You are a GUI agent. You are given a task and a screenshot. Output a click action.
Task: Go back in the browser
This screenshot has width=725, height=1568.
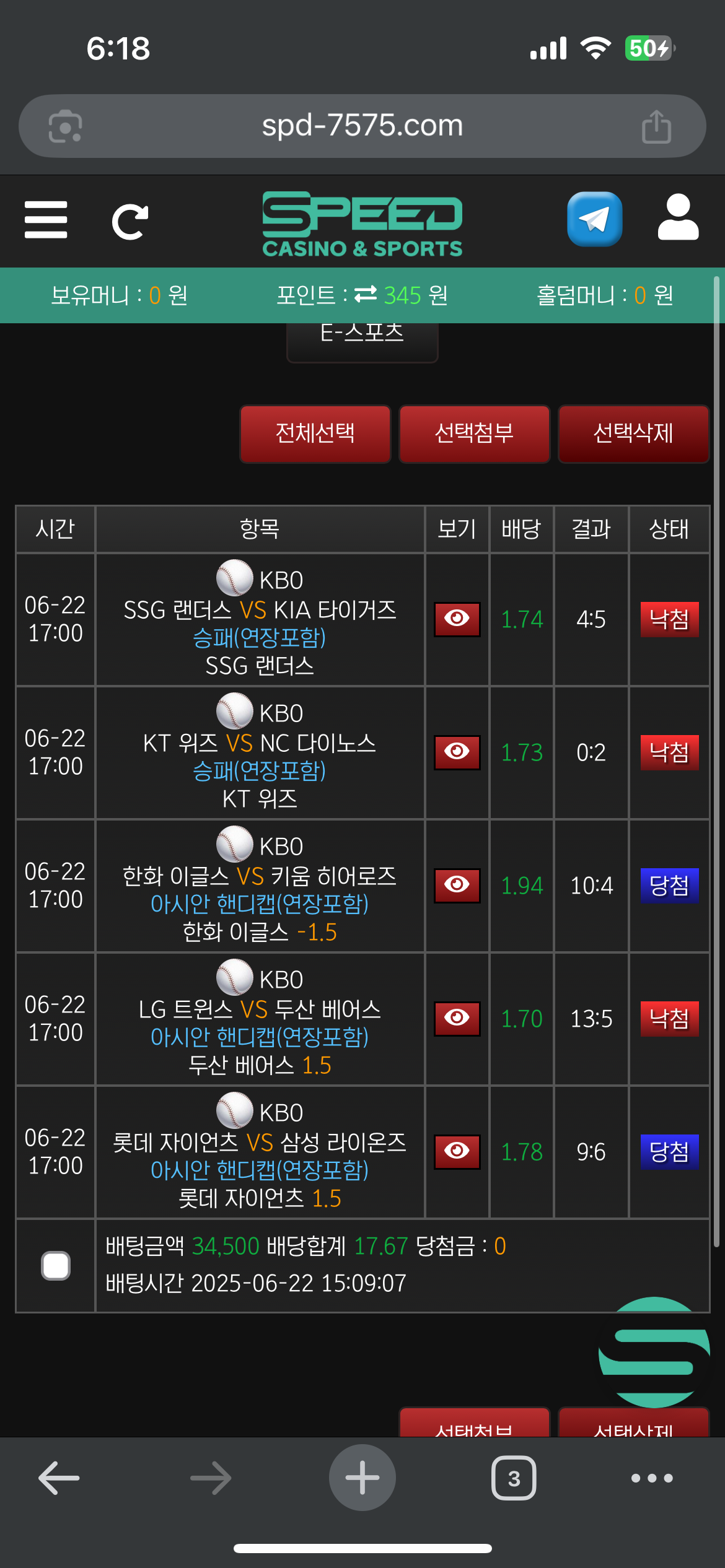pyautogui.click(x=59, y=1478)
